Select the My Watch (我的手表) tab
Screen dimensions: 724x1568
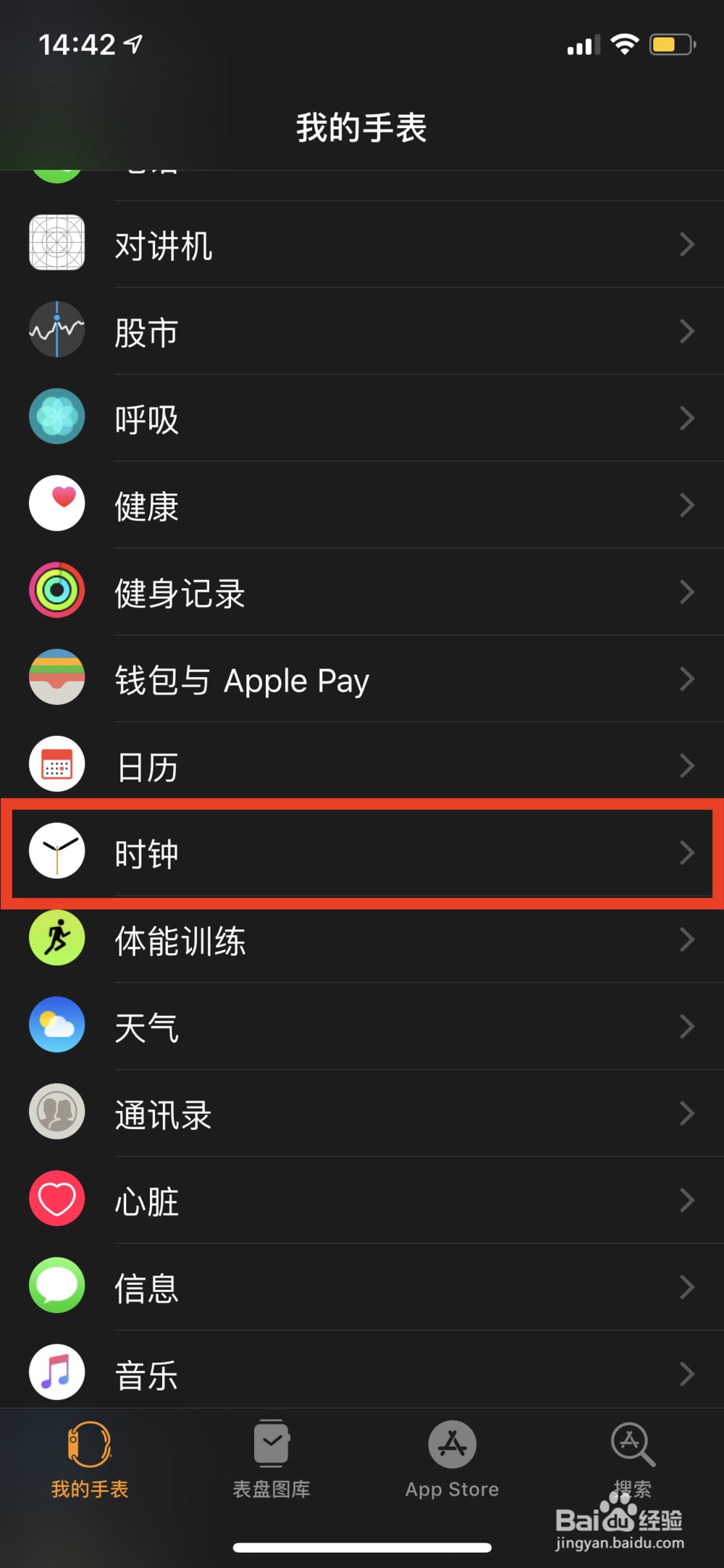[x=88, y=1458]
